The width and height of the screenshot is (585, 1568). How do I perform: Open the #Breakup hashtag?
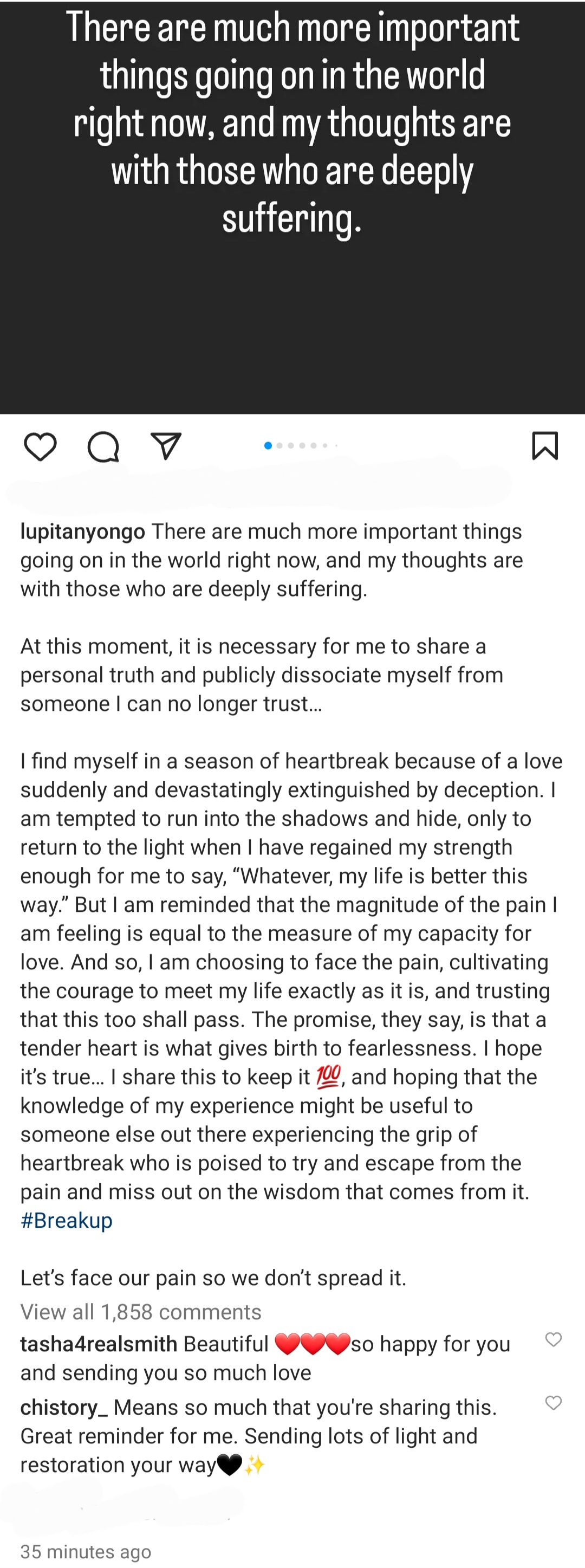point(66,1221)
